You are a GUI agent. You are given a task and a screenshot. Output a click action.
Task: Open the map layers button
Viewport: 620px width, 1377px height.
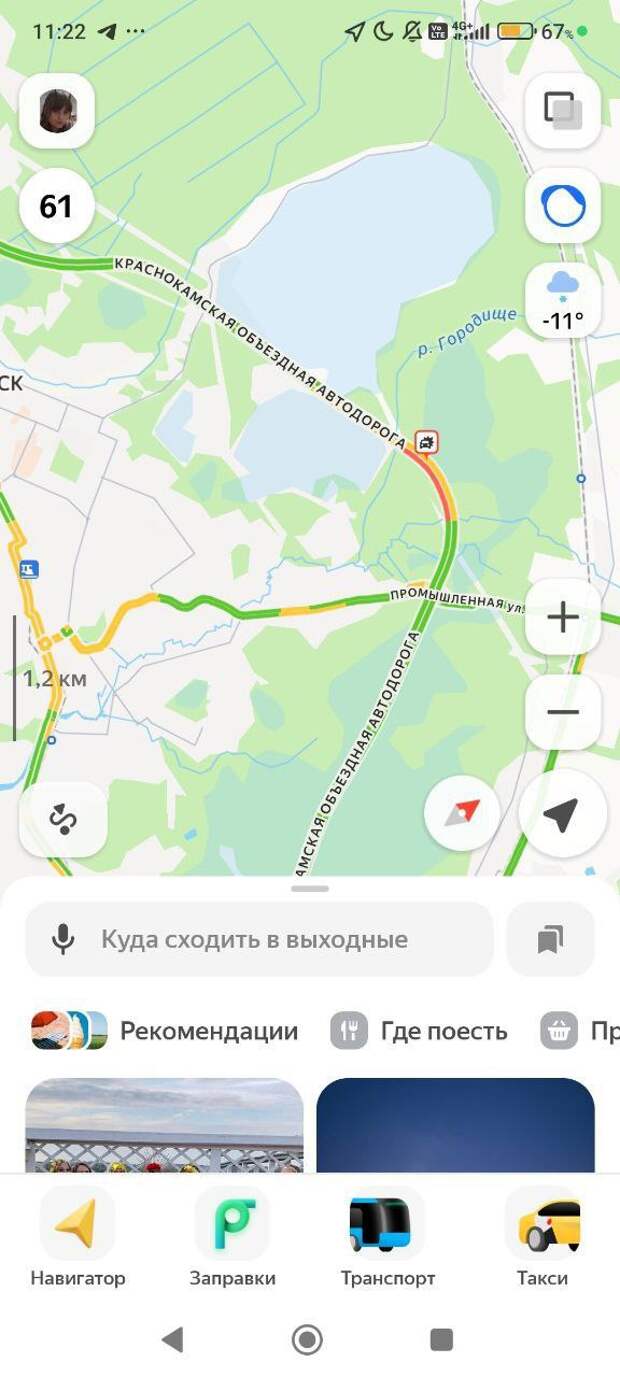coord(563,111)
